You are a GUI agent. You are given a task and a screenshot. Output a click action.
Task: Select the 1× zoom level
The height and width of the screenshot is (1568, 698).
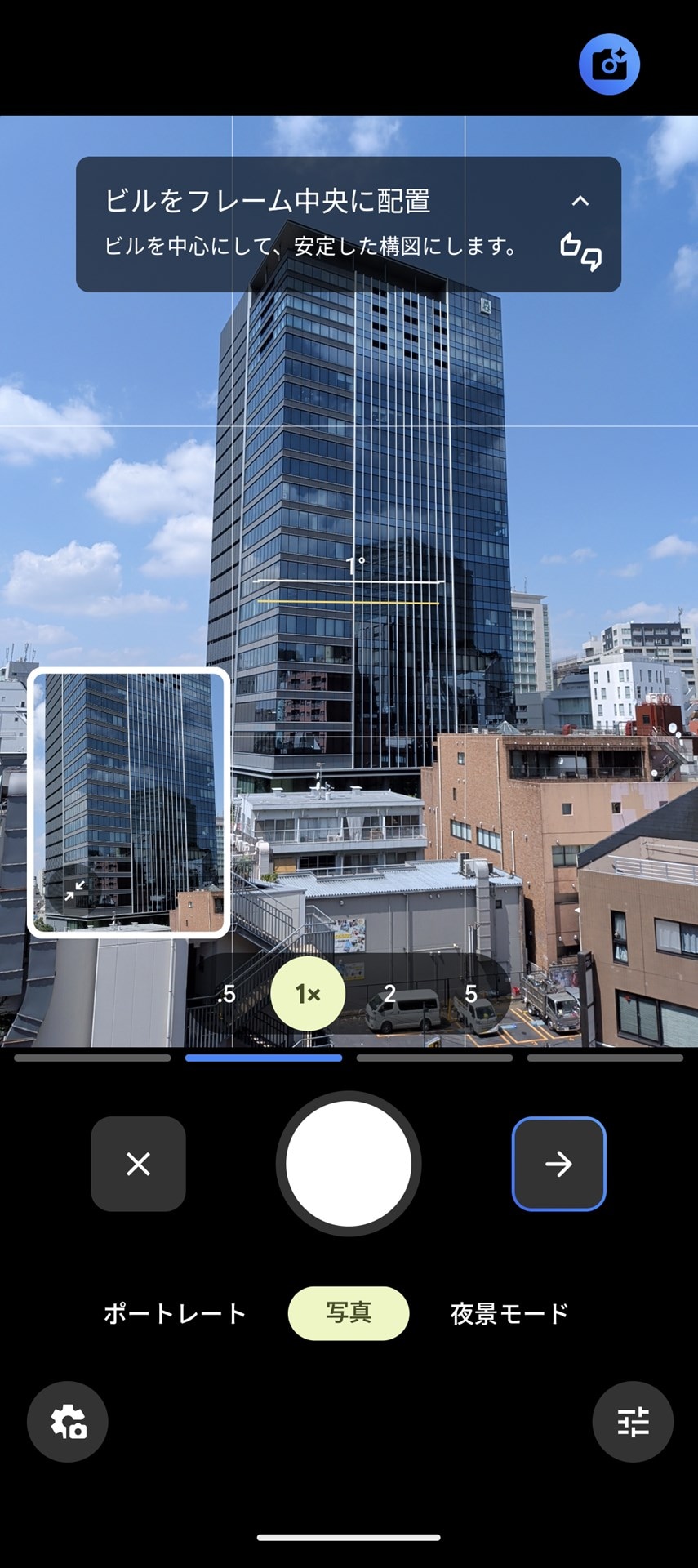[308, 994]
